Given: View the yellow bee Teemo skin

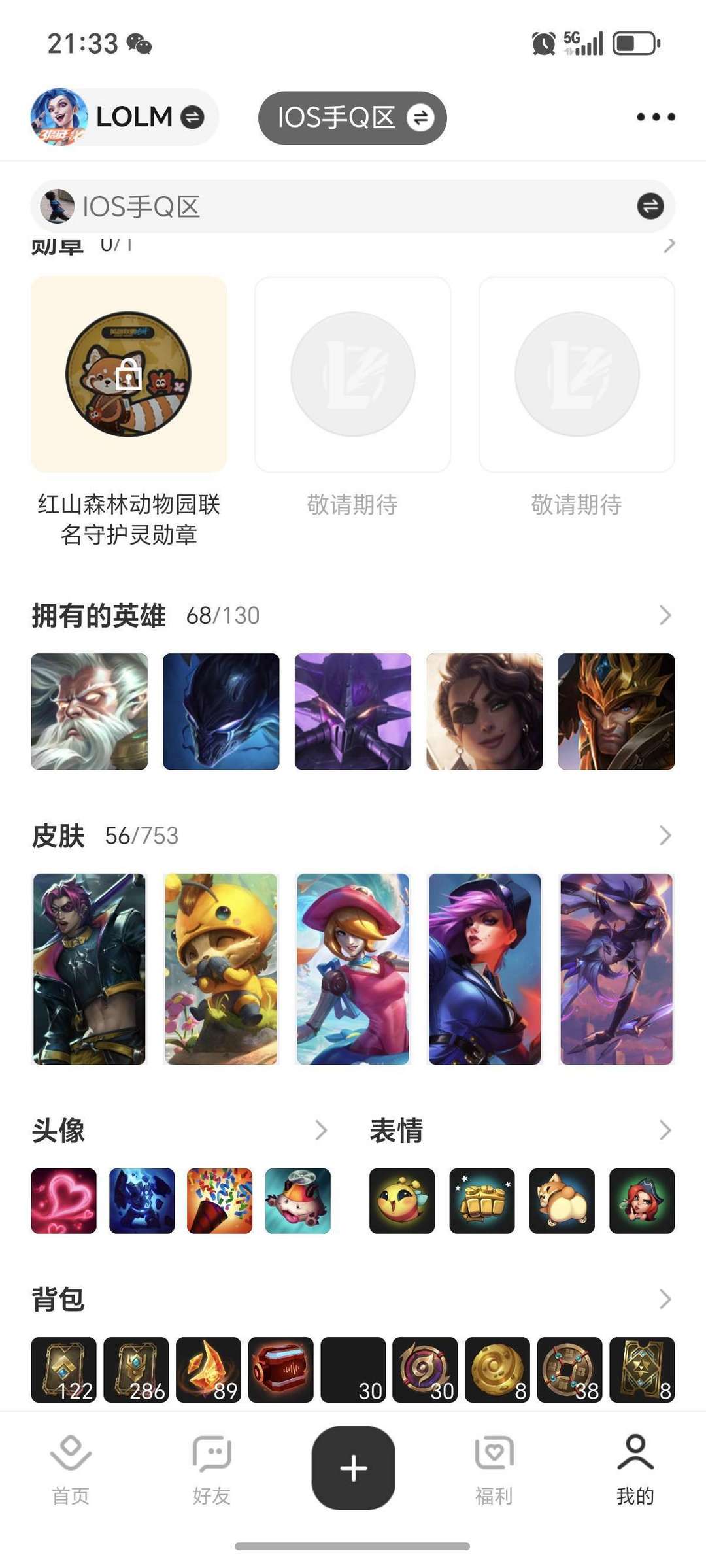Looking at the screenshot, I should pyautogui.click(x=221, y=968).
